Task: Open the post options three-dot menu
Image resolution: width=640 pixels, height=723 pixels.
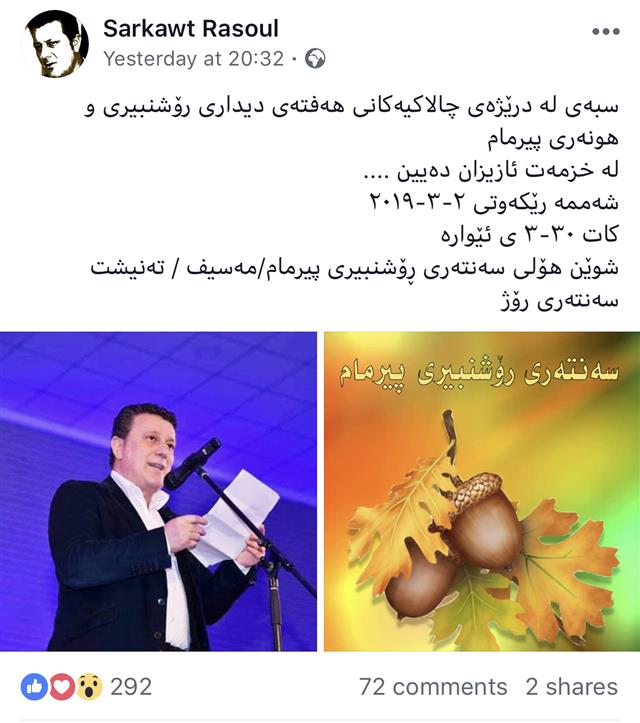Action: (x=605, y=31)
